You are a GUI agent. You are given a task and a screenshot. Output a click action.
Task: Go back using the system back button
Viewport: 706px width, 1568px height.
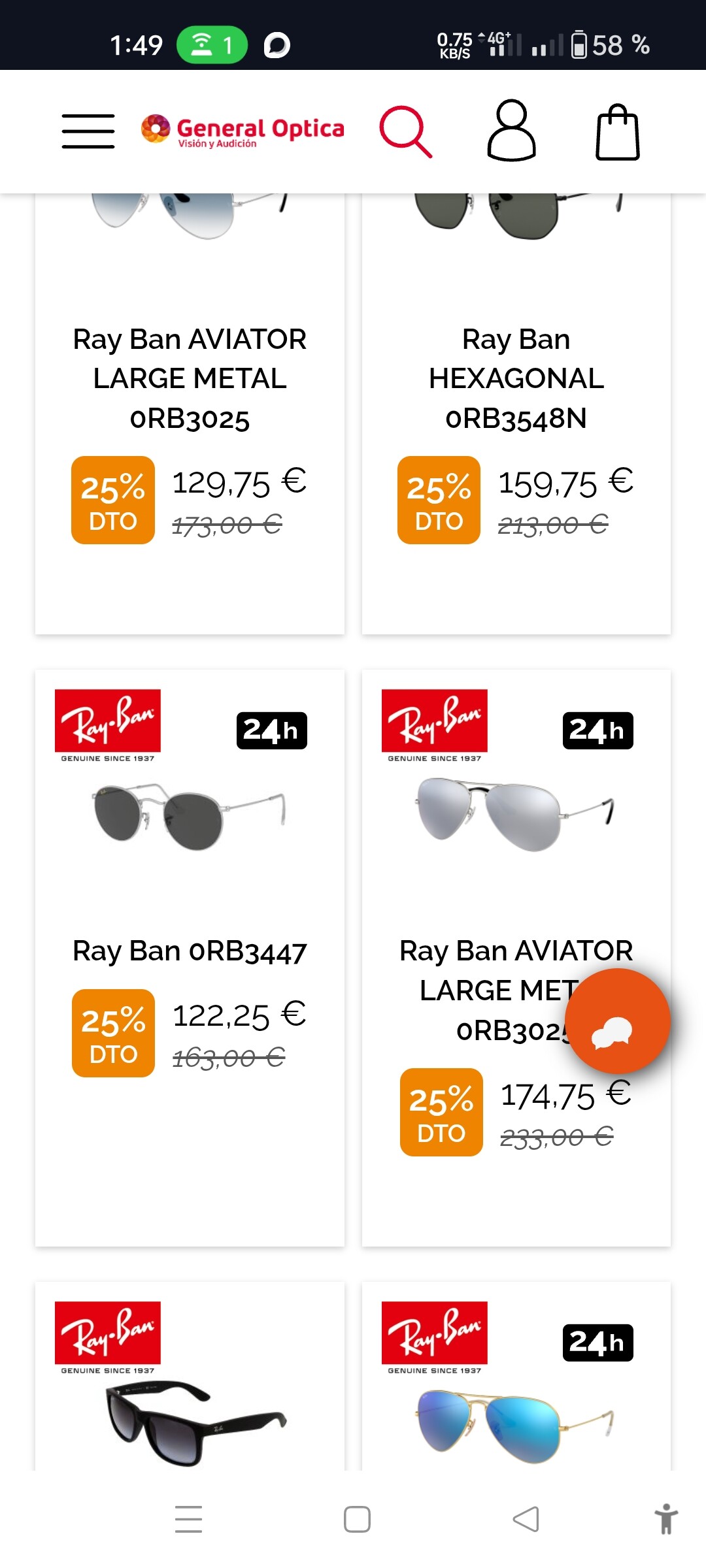[x=526, y=1519]
